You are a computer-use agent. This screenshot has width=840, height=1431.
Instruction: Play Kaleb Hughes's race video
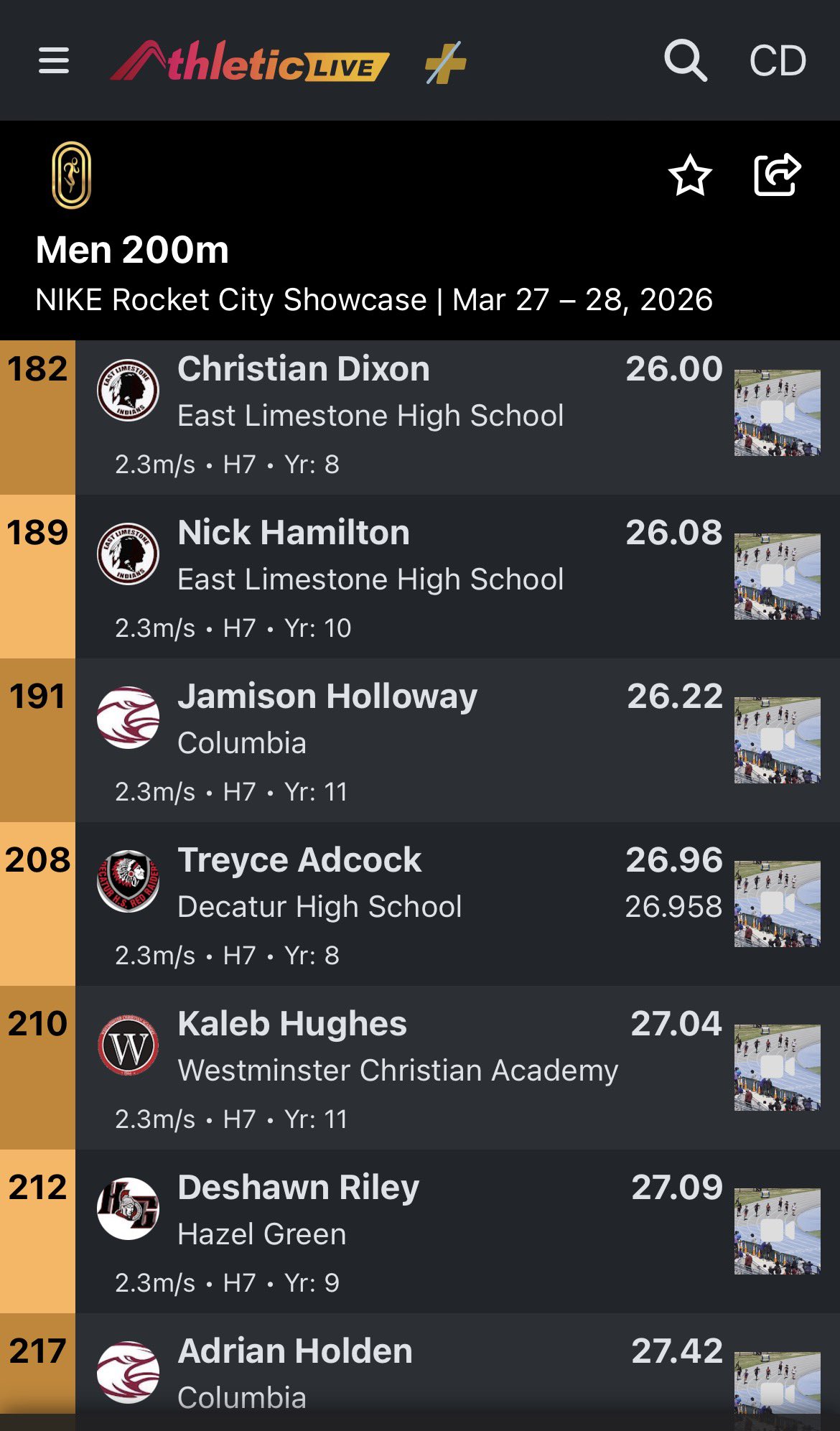pyautogui.click(x=777, y=1068)
